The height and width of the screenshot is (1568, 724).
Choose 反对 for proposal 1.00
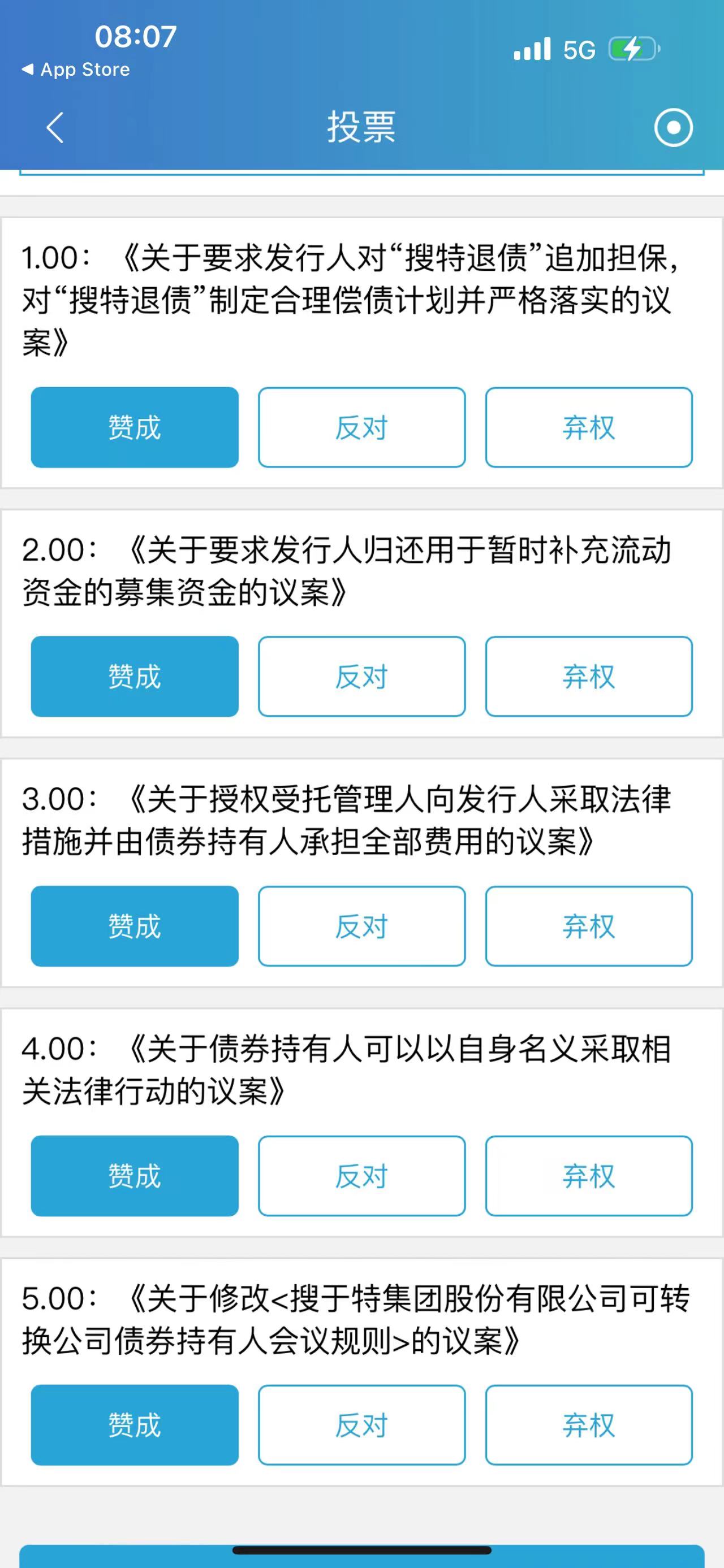tap(361, 427)
